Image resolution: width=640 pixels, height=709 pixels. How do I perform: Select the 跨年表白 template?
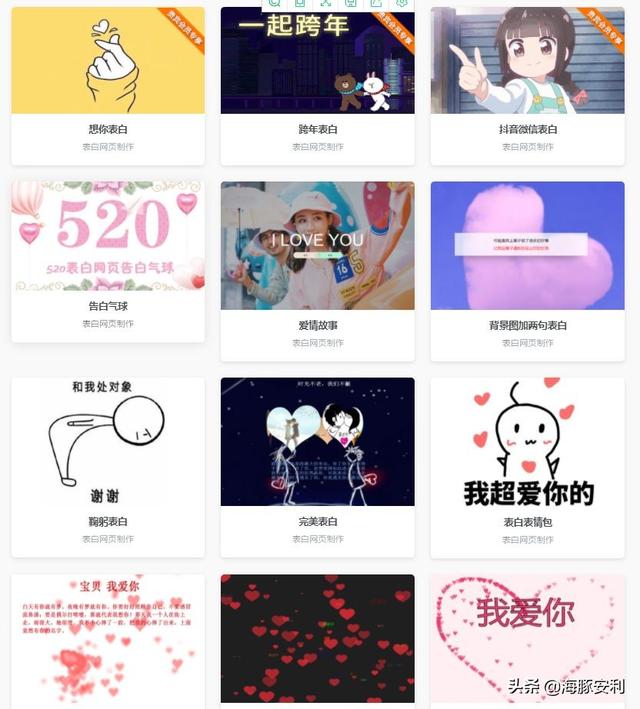pyautogui.click(x=317, y=62)
